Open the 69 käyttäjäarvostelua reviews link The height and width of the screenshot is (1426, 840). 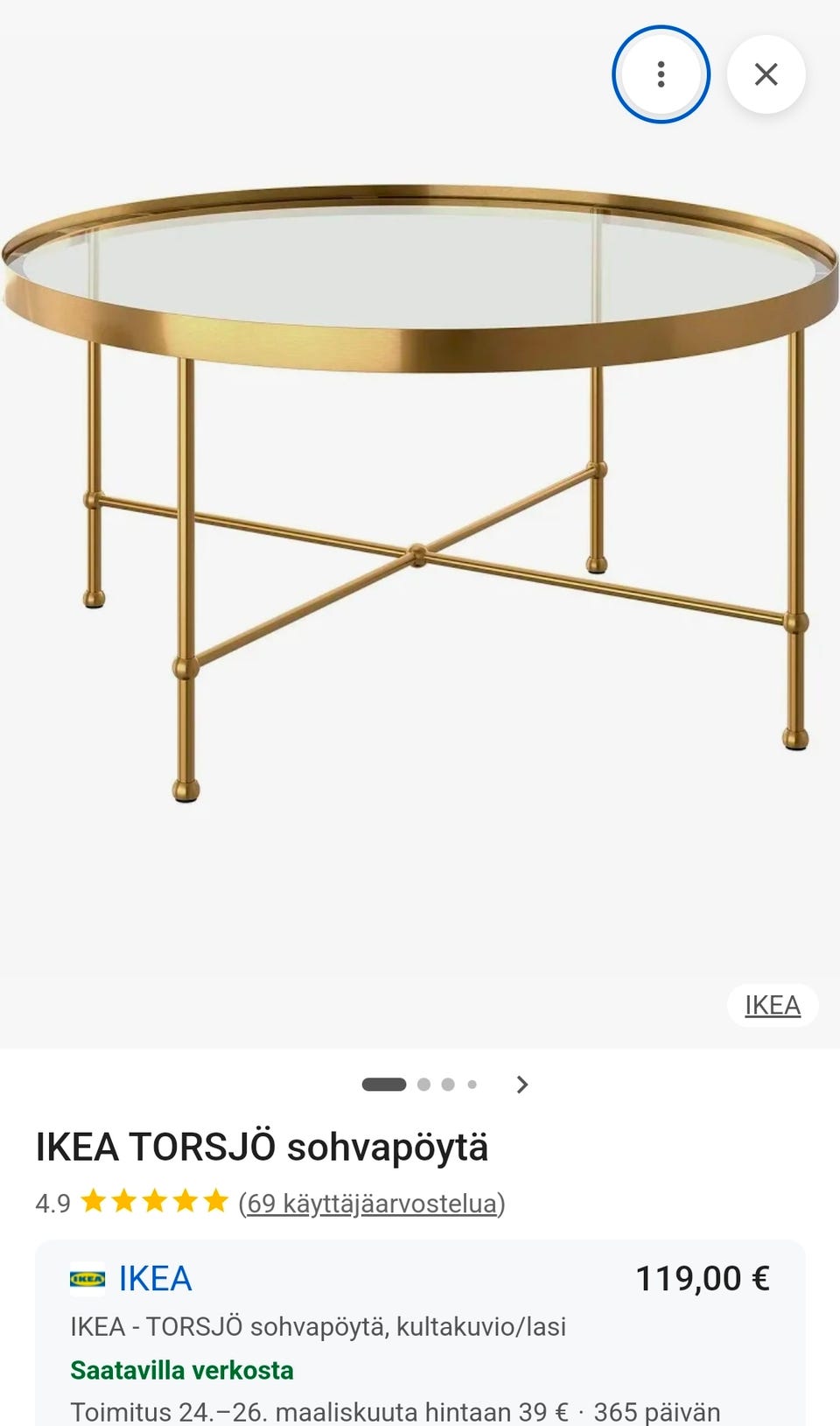[x=372, y=1203]
